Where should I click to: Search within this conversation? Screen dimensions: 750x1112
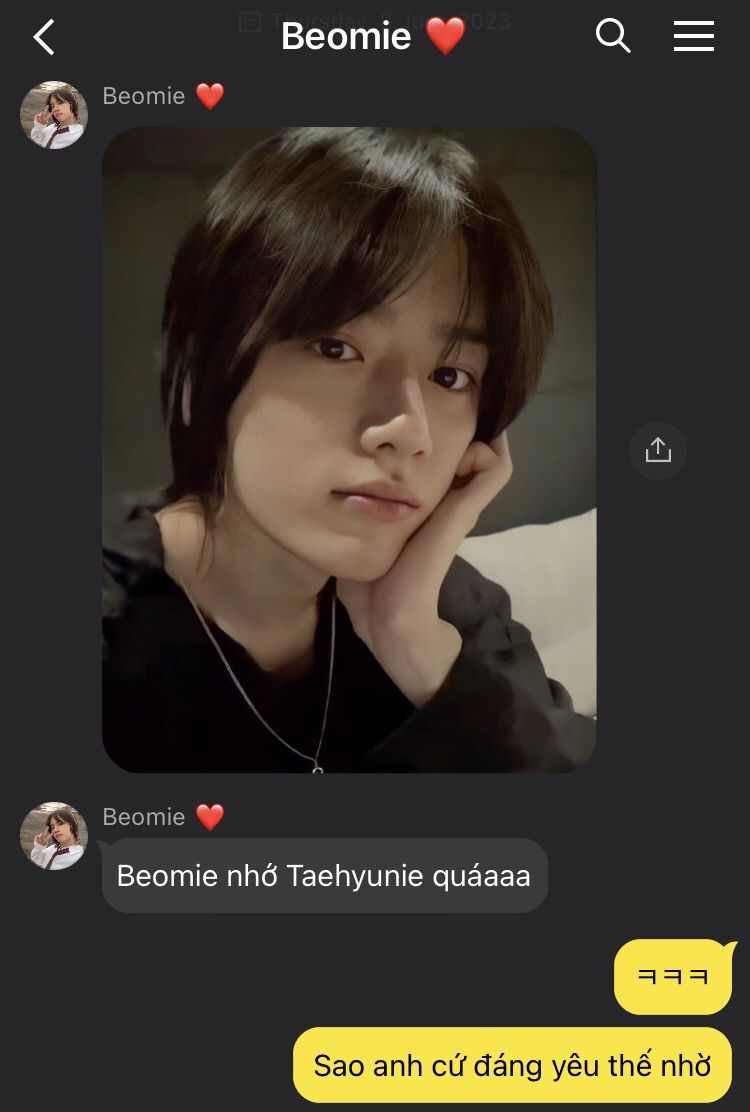613,36
